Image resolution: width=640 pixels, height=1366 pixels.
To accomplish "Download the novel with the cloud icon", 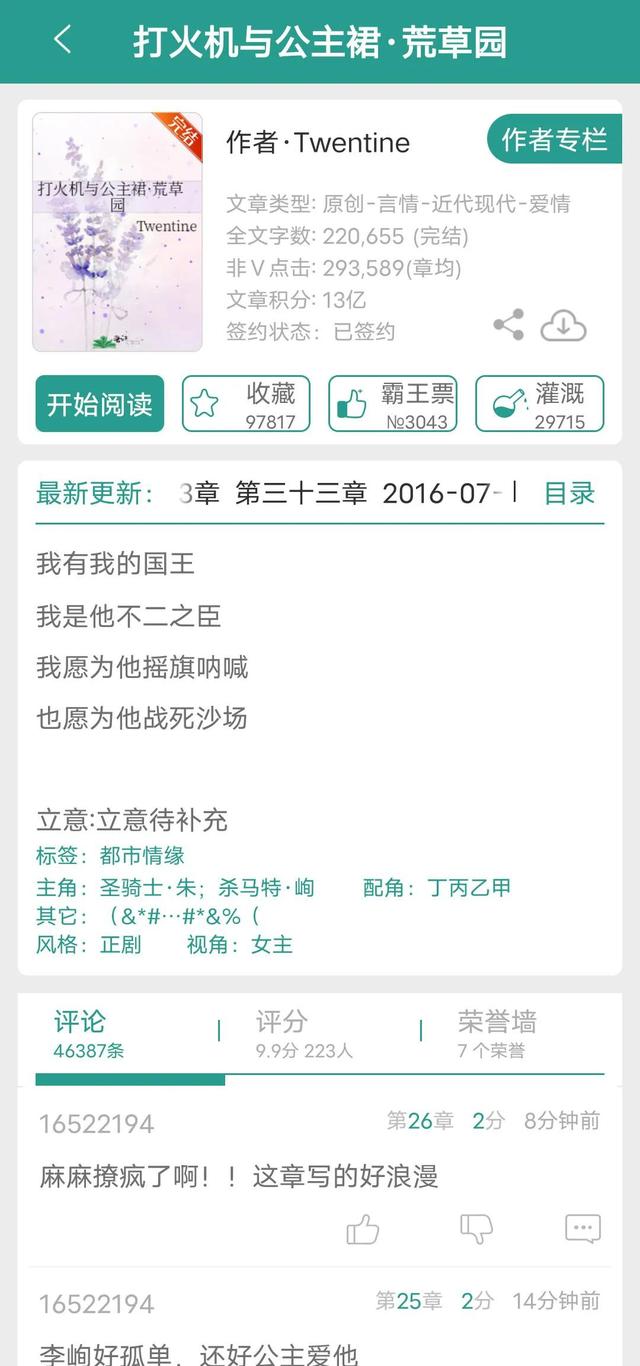I will click(x=563, y=326).
